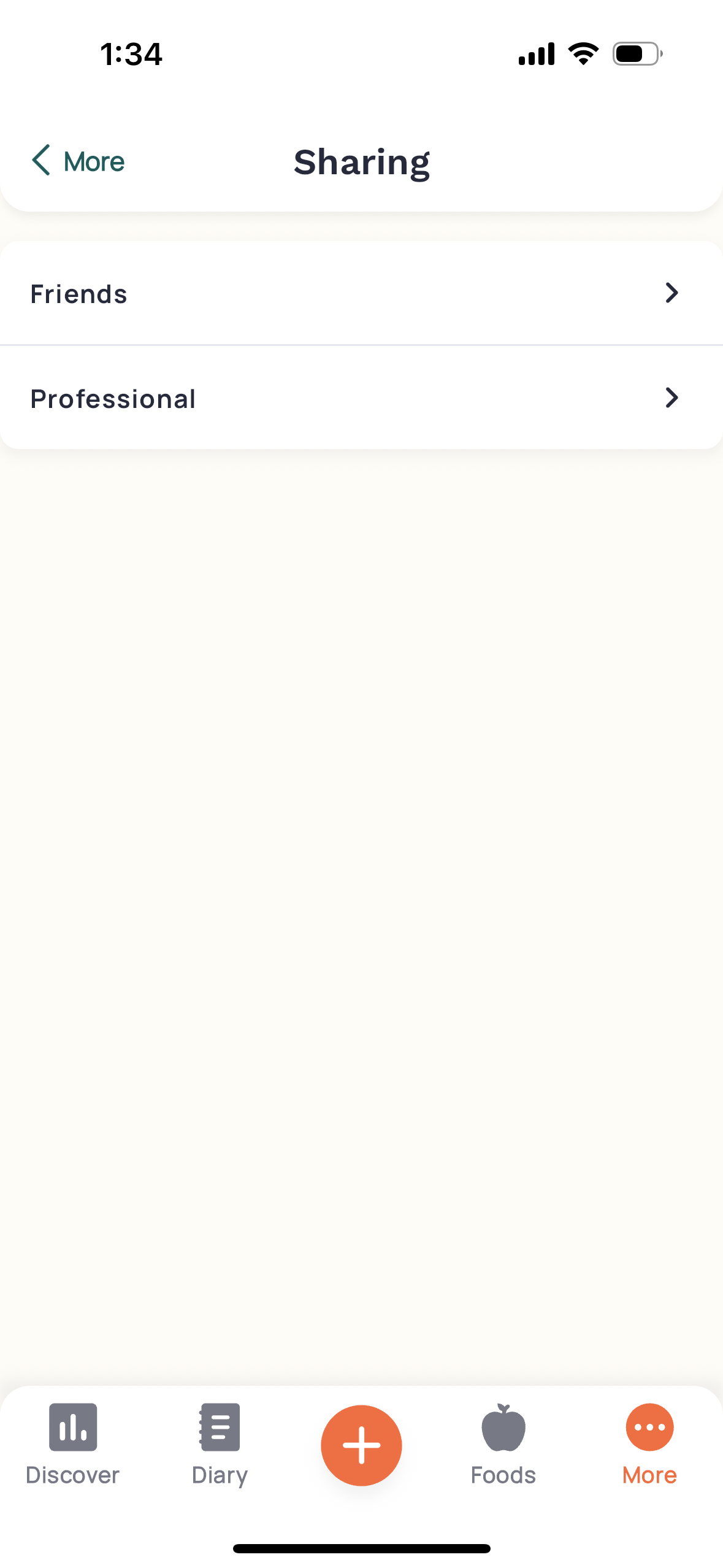Tap the orange plus add button

pyautogui.click(x=361, y=1445)
